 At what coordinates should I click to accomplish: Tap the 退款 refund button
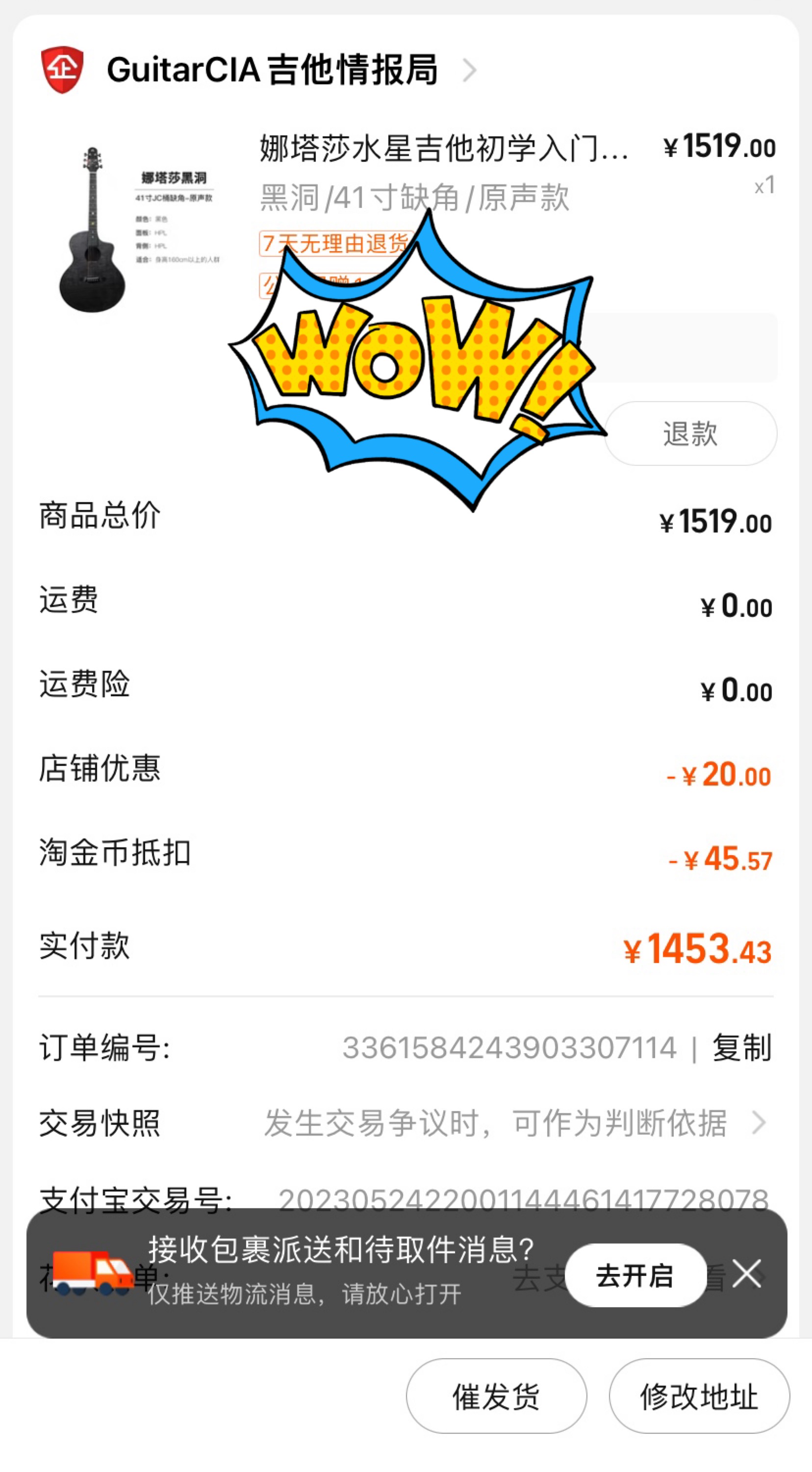pos(690,433)
